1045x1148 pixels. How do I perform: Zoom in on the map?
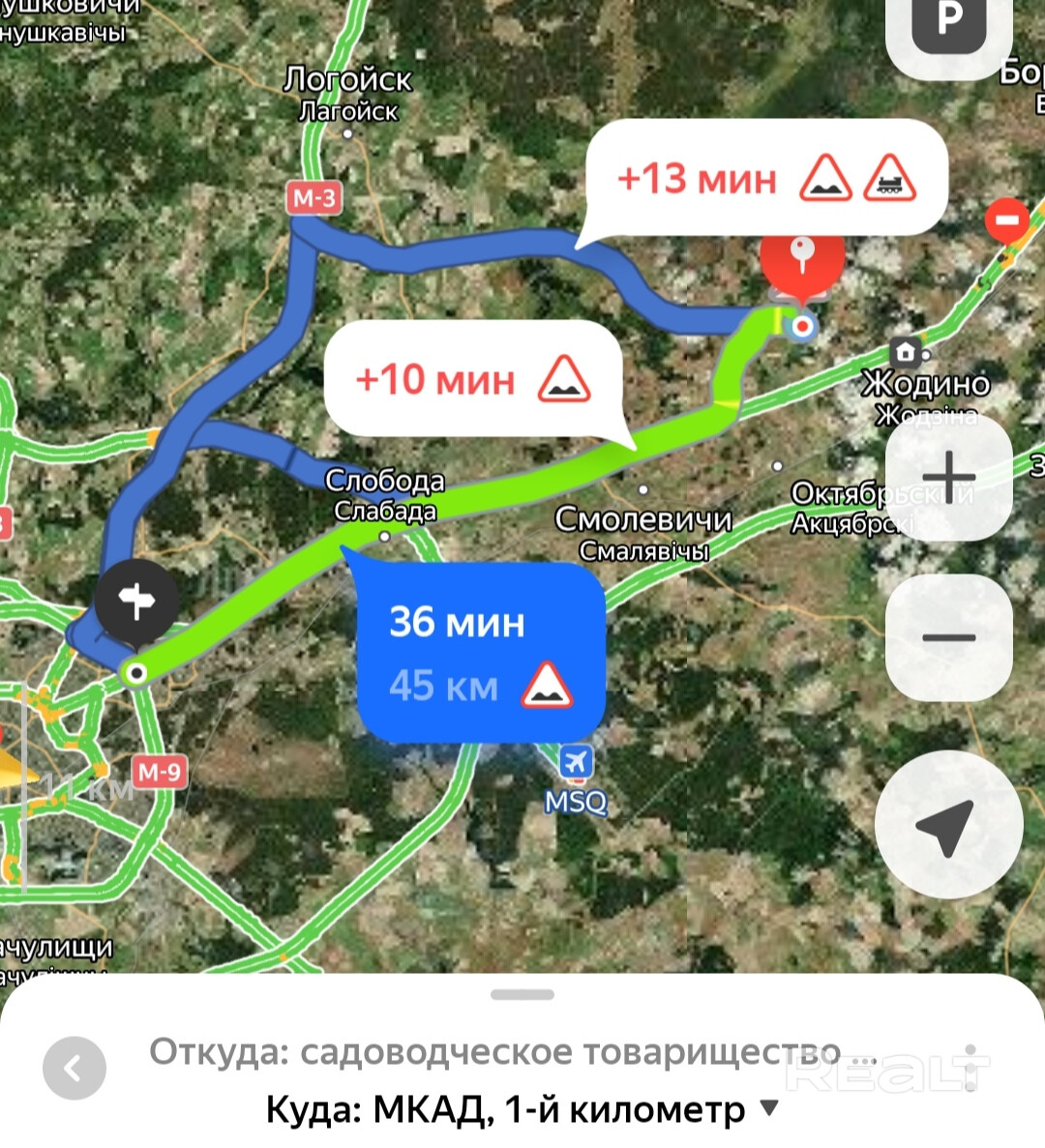tap(948, 477)
